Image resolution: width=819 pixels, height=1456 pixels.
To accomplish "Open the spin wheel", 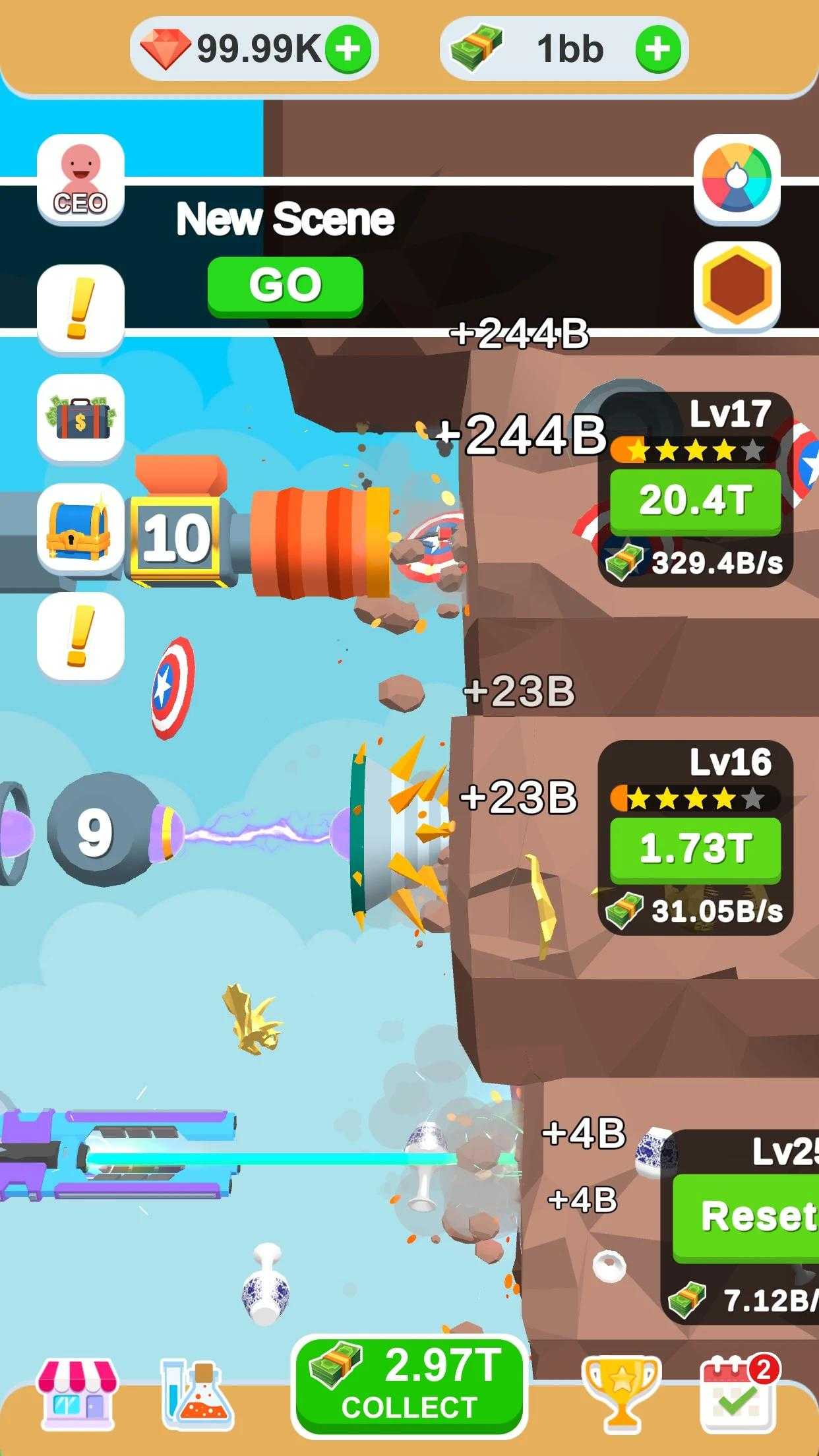I will pyautogui.click(x=737, y=179).
